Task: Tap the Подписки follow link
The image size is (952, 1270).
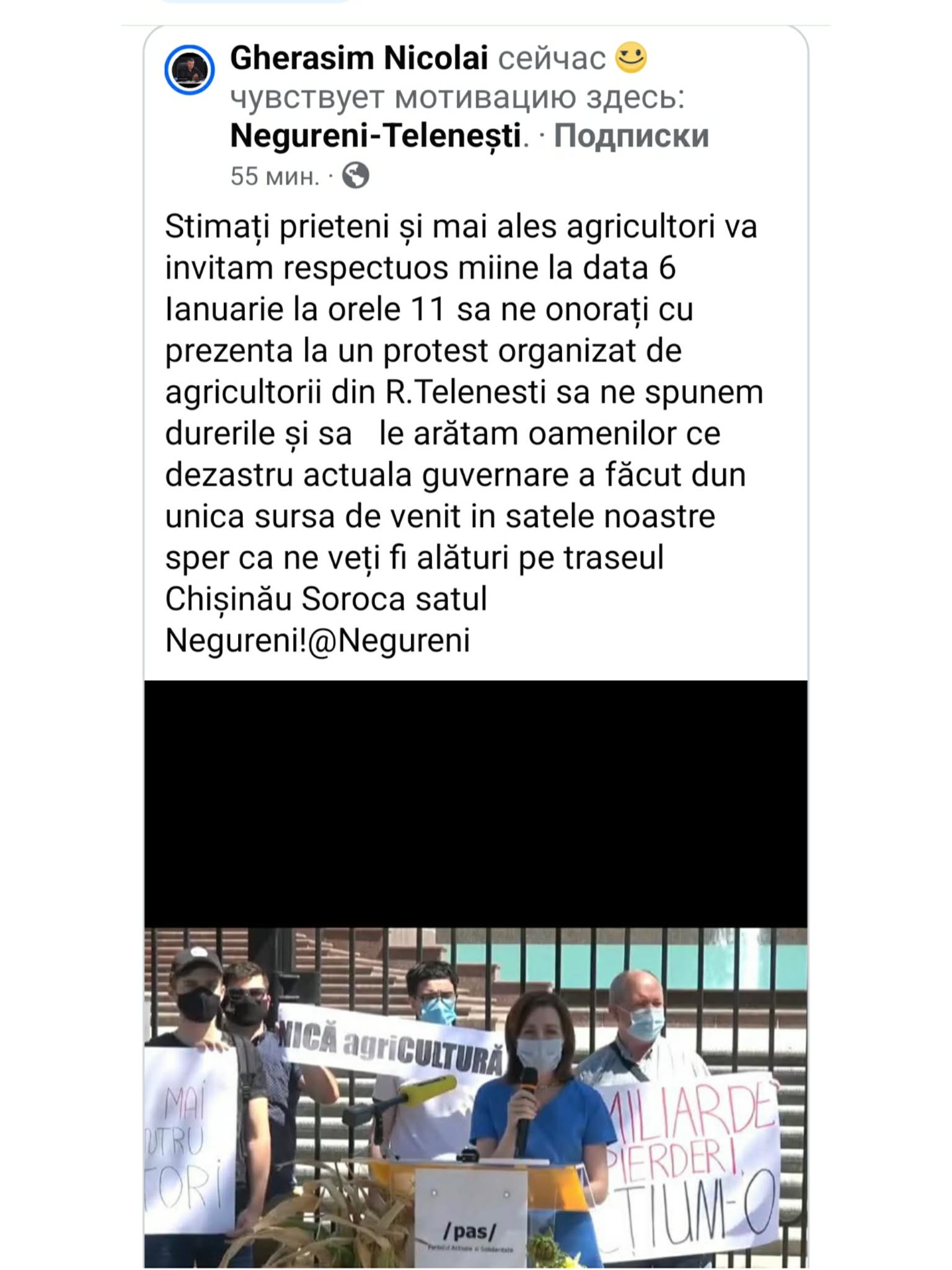Action: [x=631, y=136]
